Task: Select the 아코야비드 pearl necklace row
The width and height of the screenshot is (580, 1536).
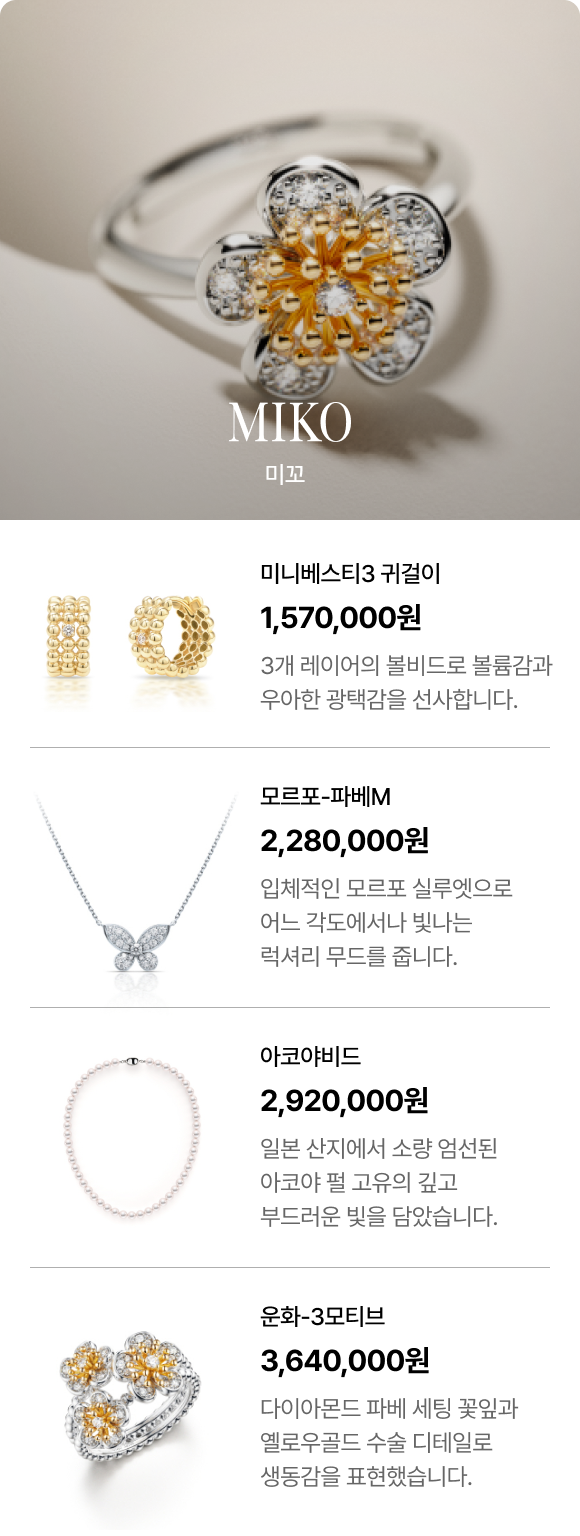Action: (x=290, y=1137)
